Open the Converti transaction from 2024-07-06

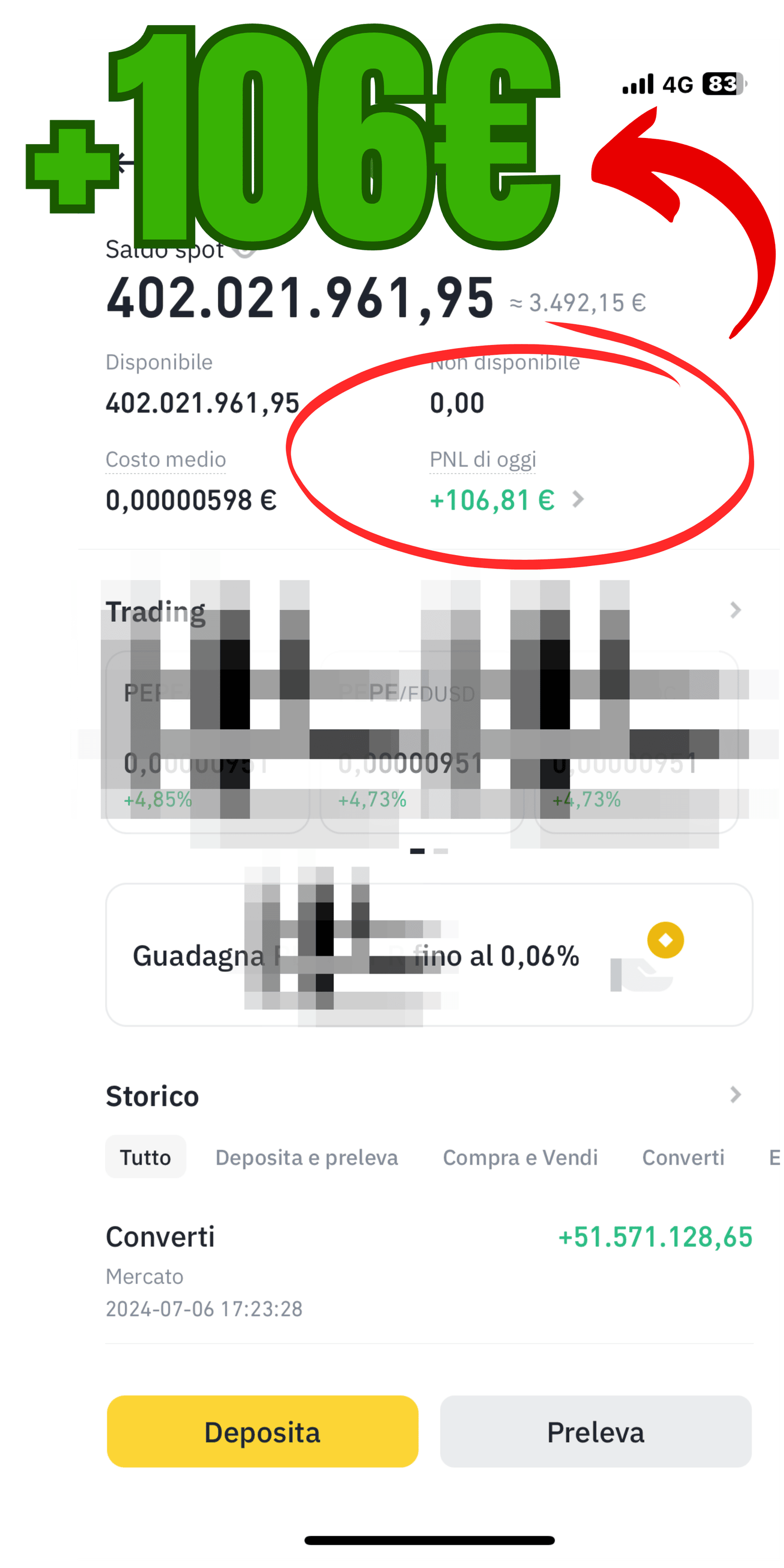429,1271
